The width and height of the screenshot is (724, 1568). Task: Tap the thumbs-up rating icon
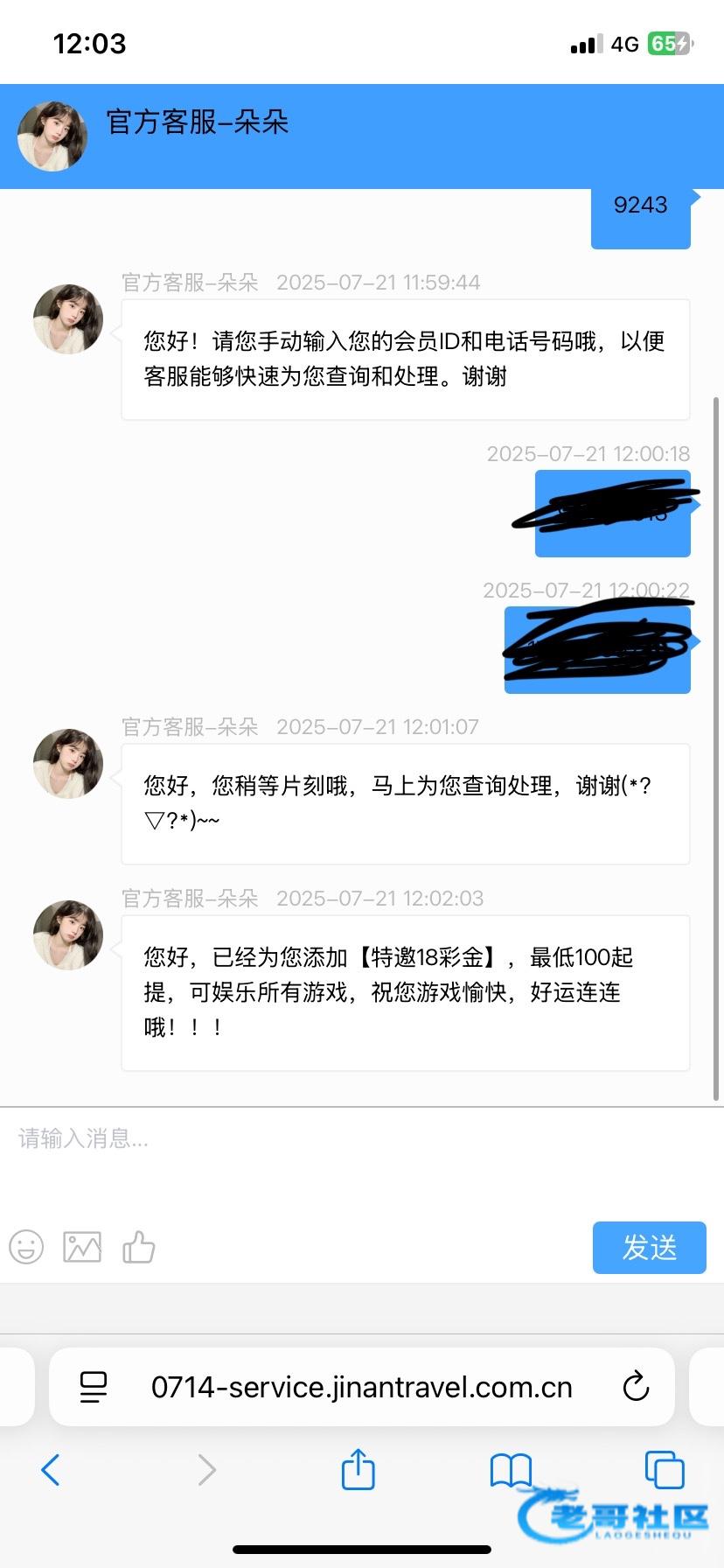pos(138,1247)
